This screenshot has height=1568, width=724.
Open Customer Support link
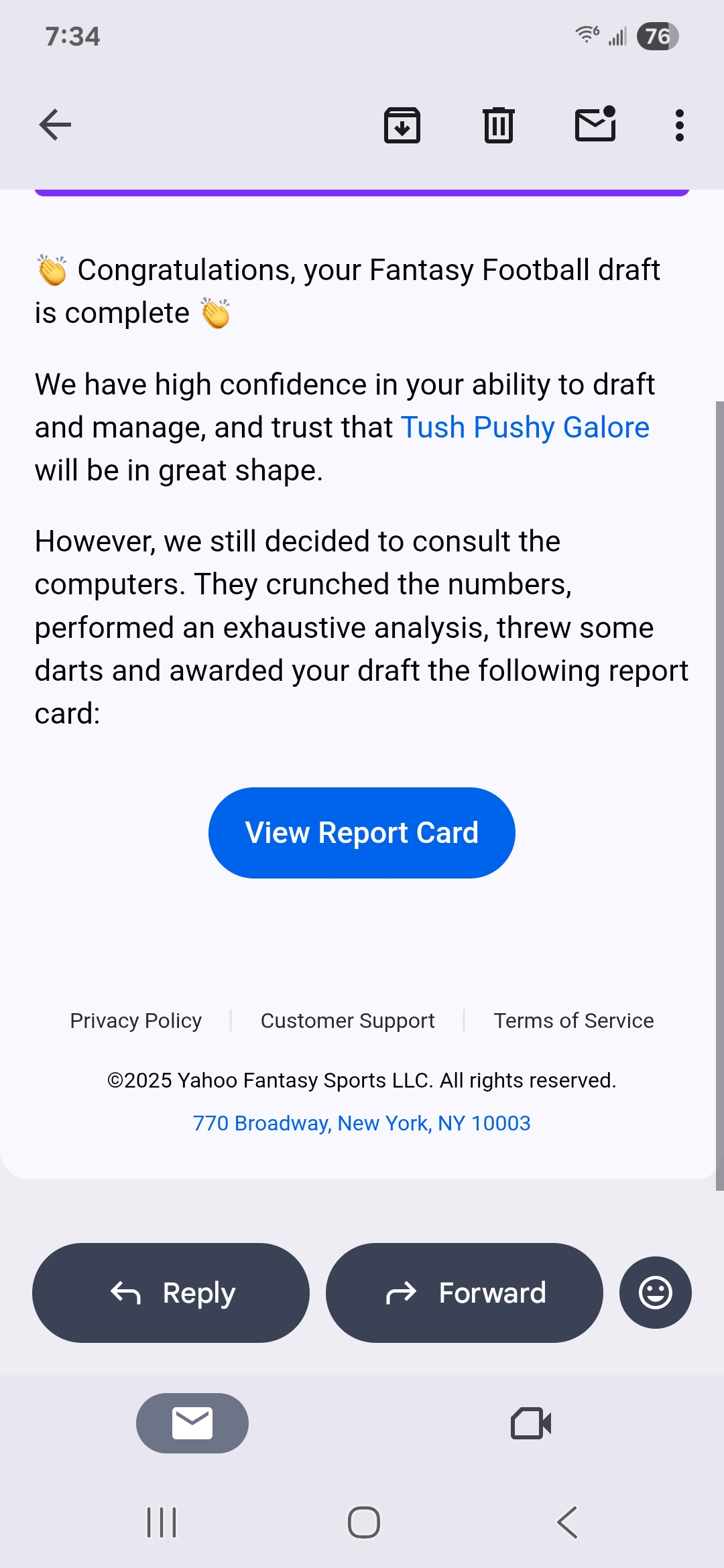pyautogui.click(x=347, y=1021)
